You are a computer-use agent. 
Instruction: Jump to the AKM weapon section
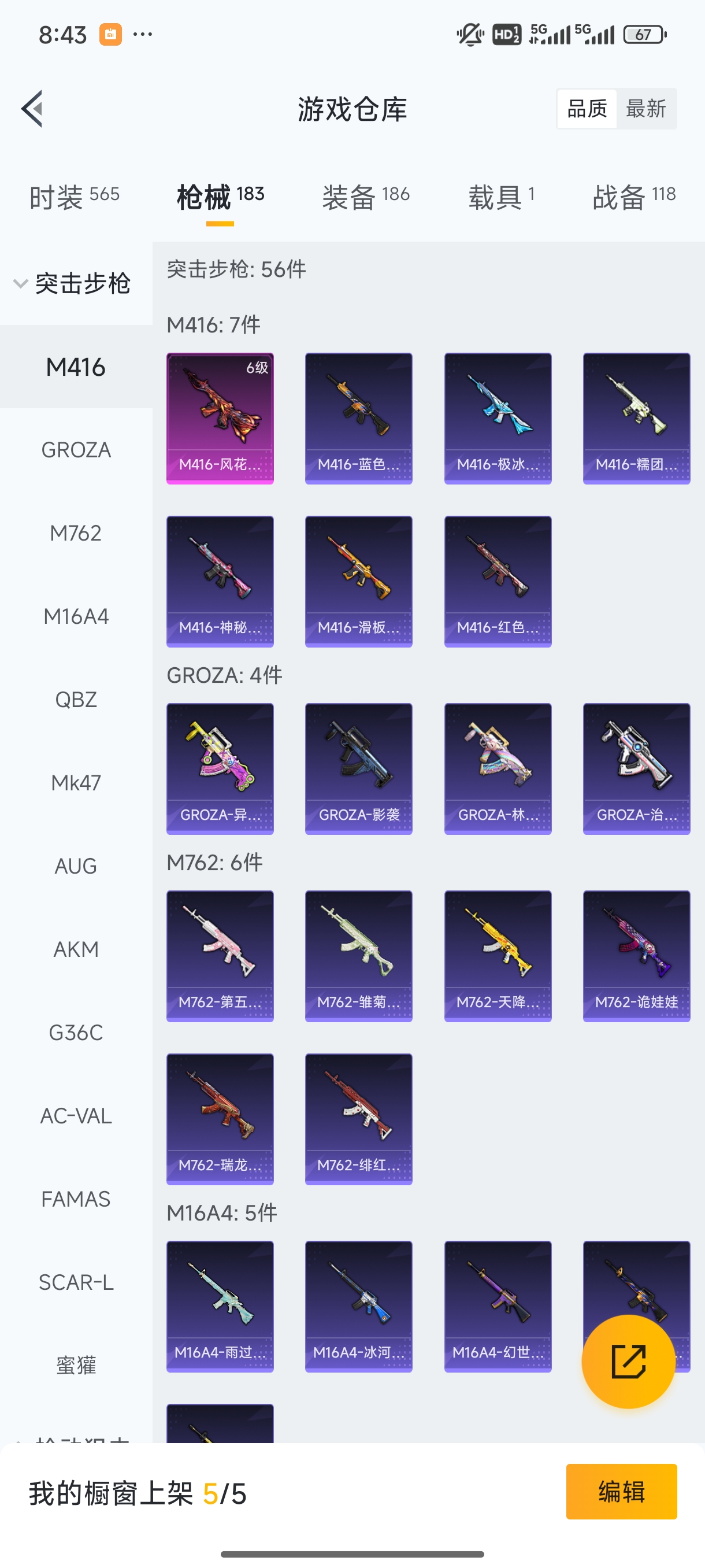pyautogui.click(x=76, y=949)
